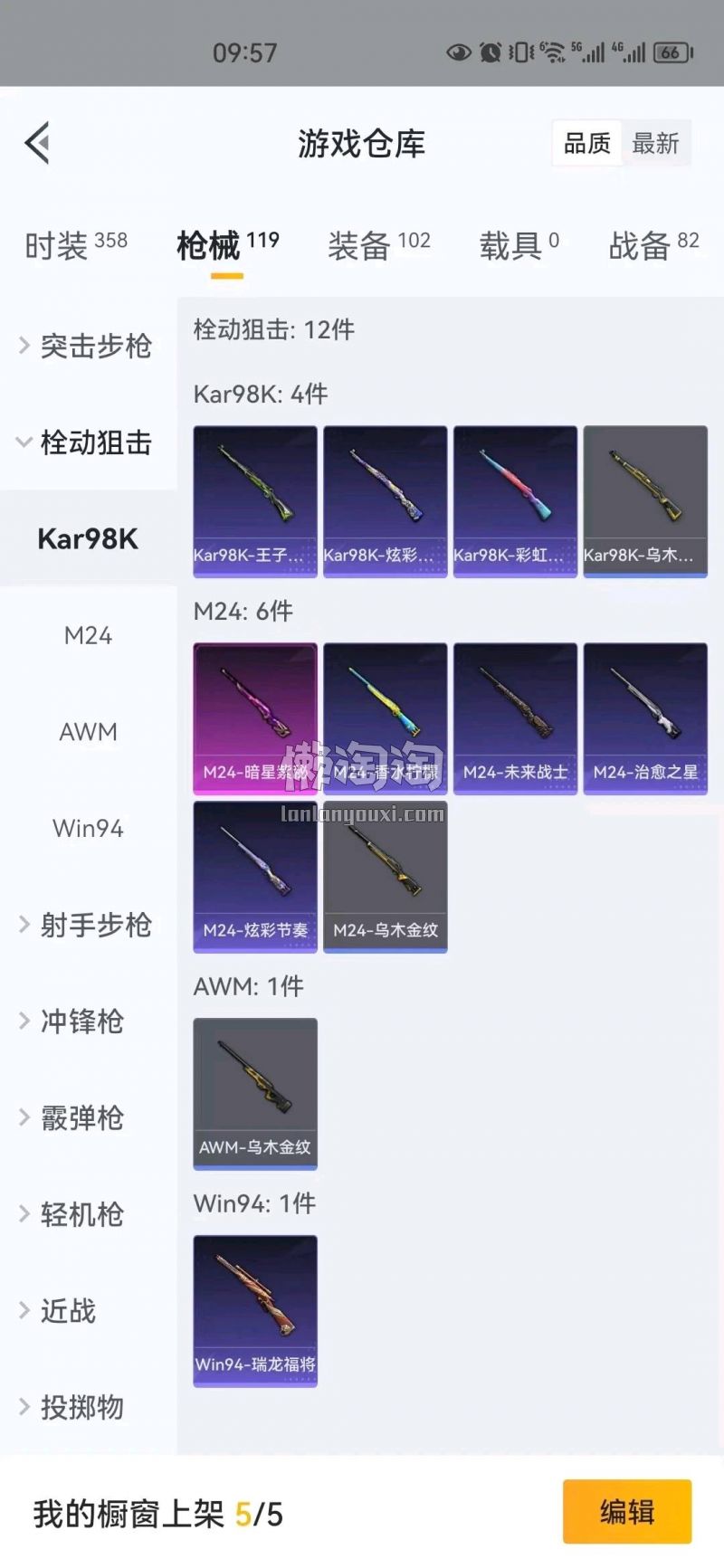
Task: Sort by 品质
Action: (587, 143)
